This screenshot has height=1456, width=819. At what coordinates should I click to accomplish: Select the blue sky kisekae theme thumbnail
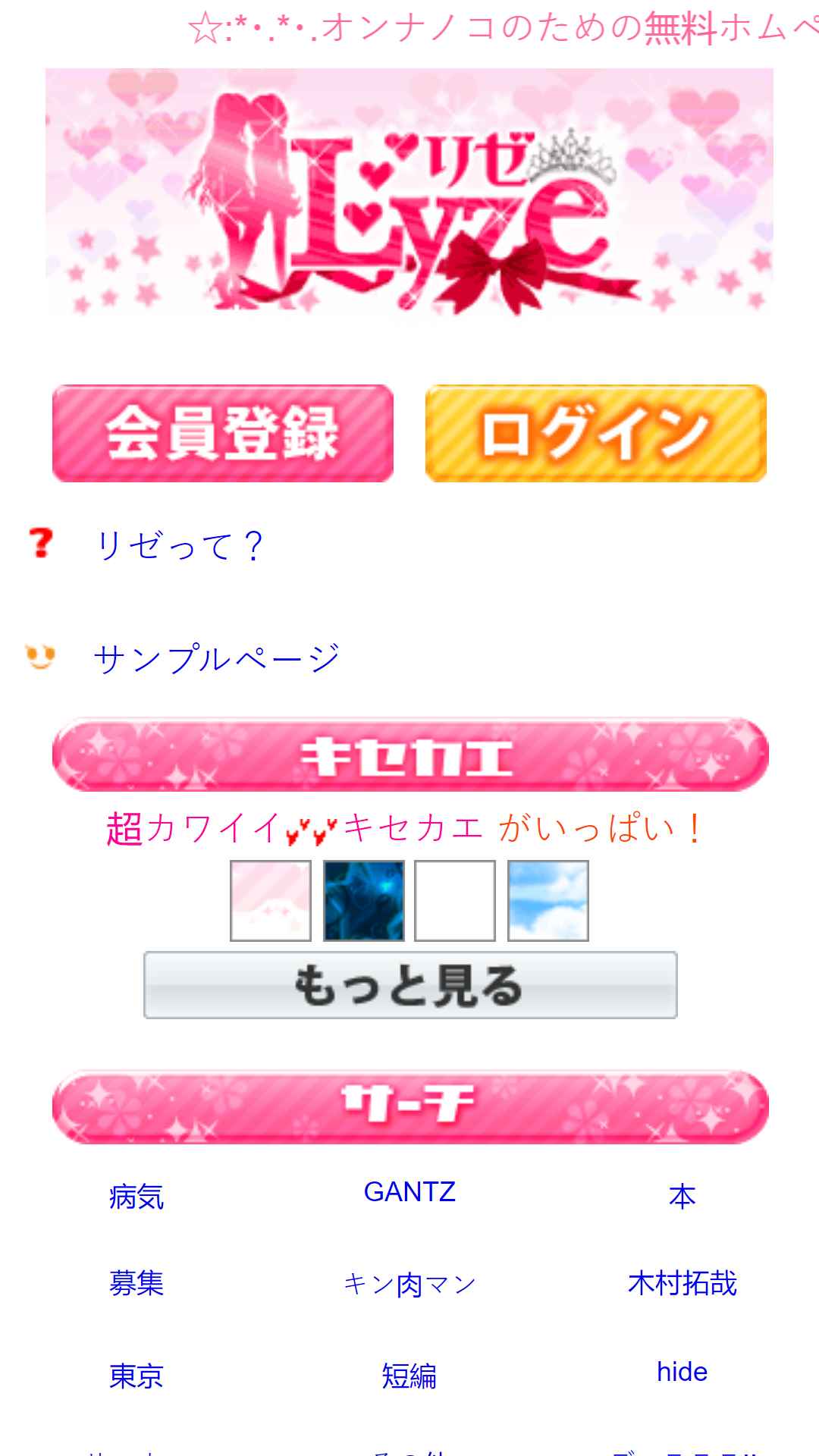pyautogui.click(x=548, y=900)
